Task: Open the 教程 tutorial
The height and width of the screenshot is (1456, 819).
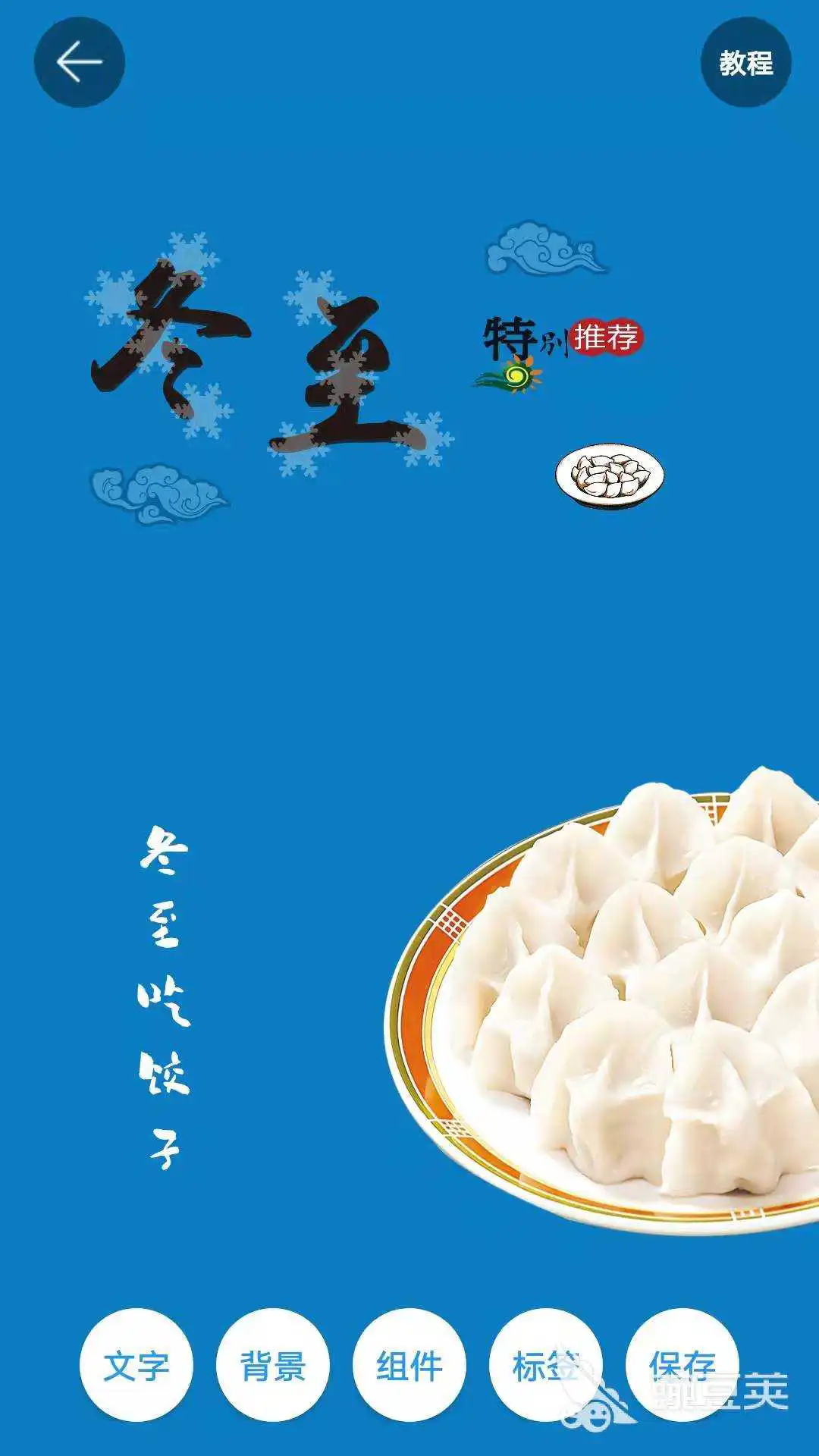Action: coord(745,62)
